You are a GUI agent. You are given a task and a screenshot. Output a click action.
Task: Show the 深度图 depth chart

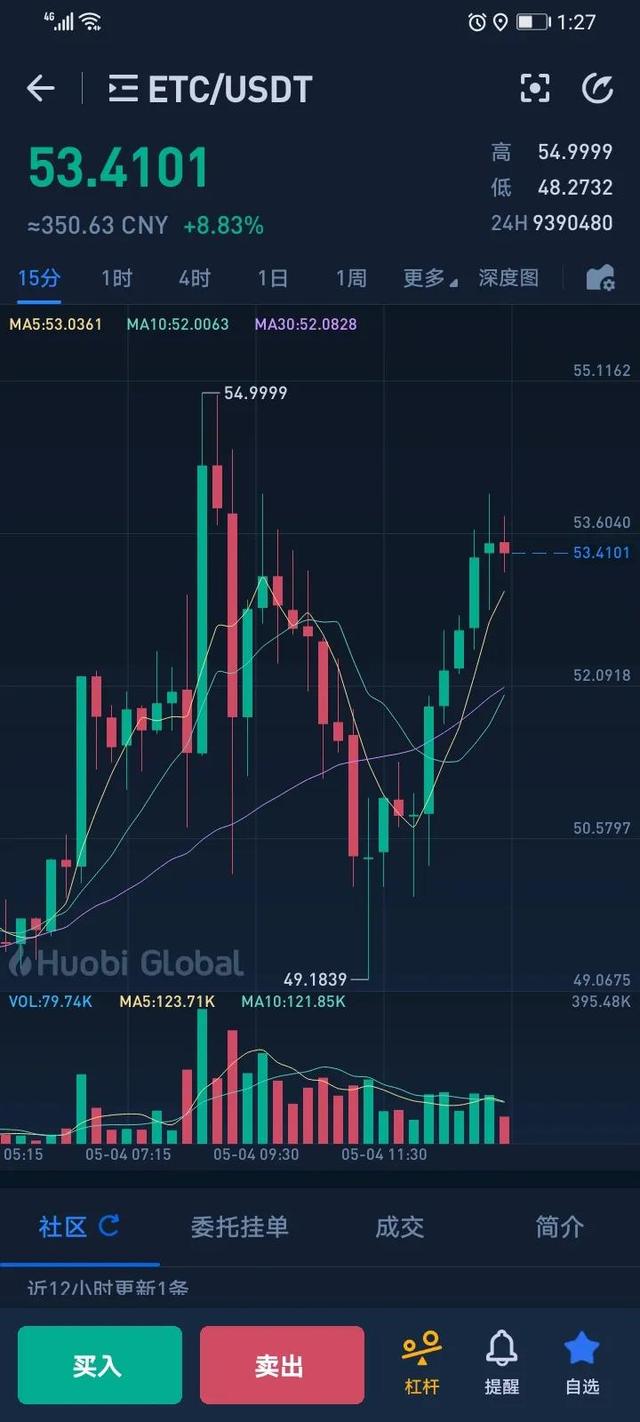(x=509, y=278)
